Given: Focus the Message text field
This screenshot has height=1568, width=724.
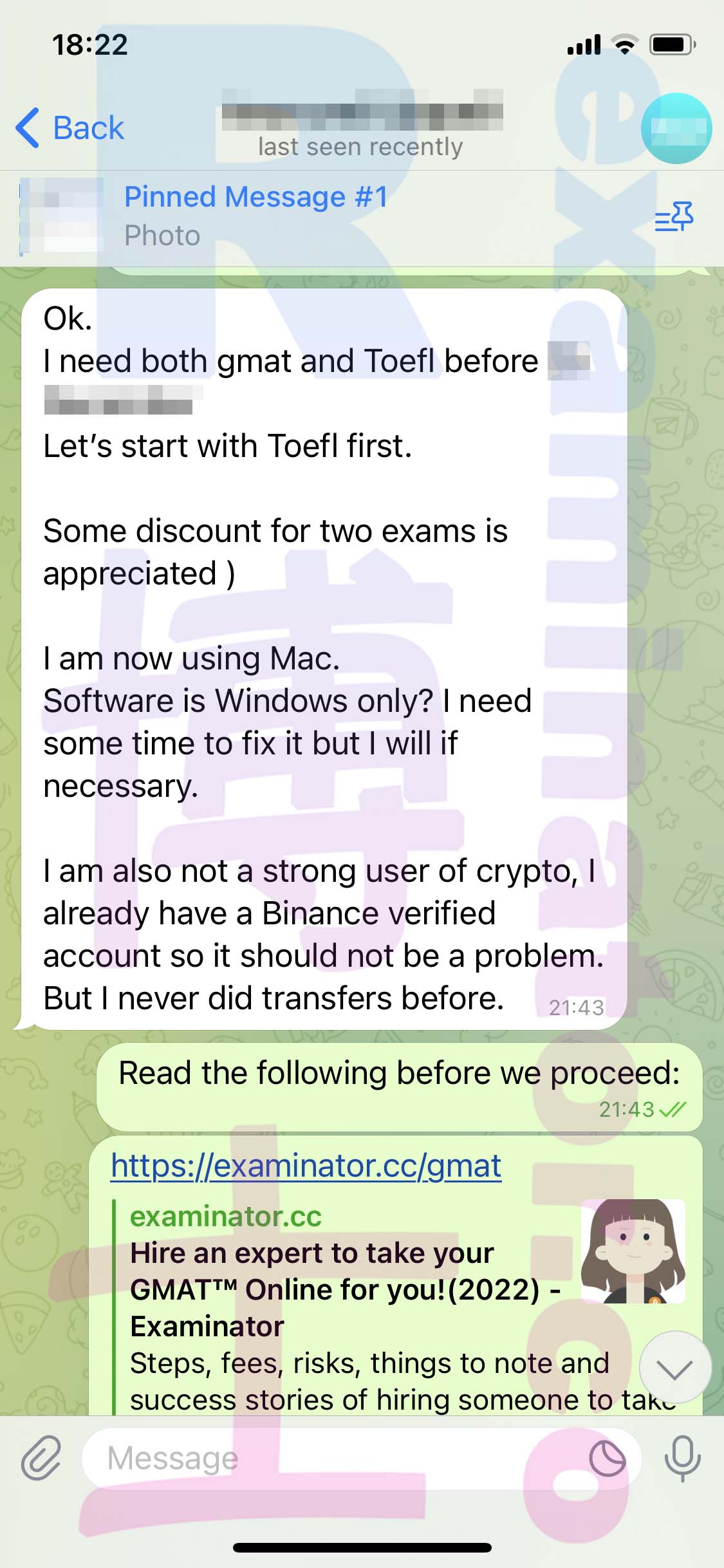Looking at the screenshot, I should 335,1458.
